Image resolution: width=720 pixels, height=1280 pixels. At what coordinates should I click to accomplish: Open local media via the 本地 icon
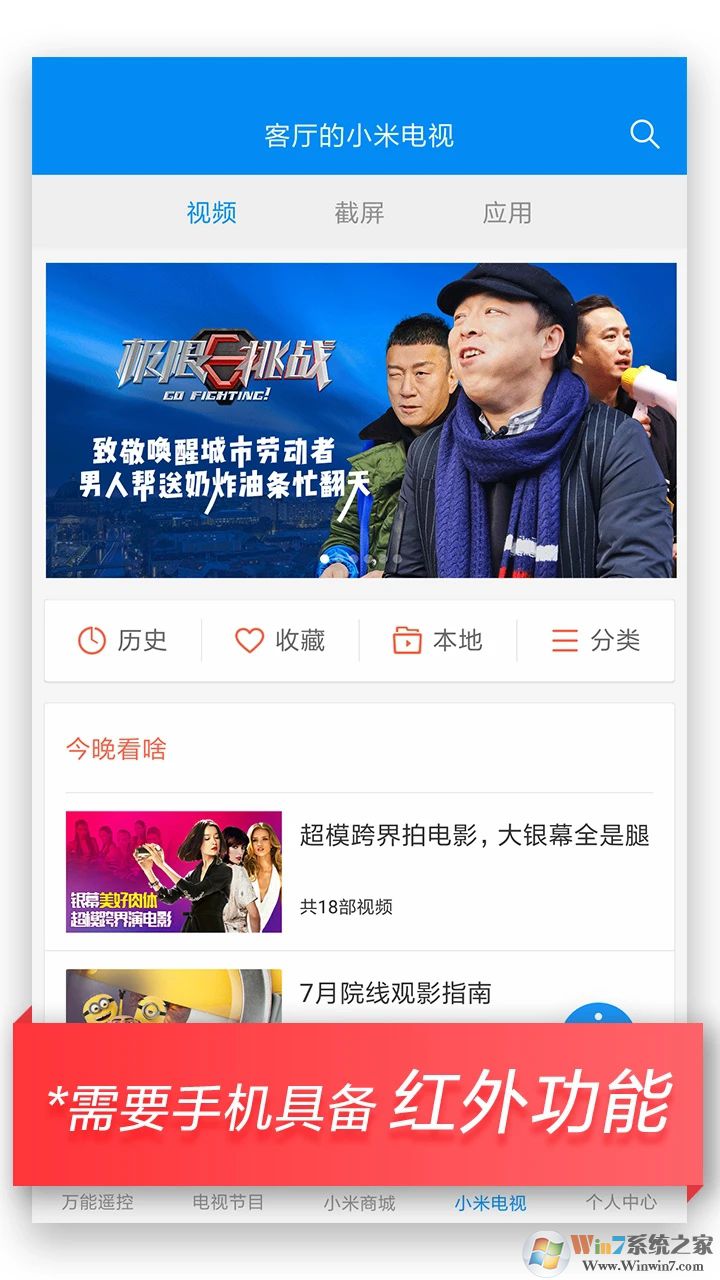click(440, 641)
